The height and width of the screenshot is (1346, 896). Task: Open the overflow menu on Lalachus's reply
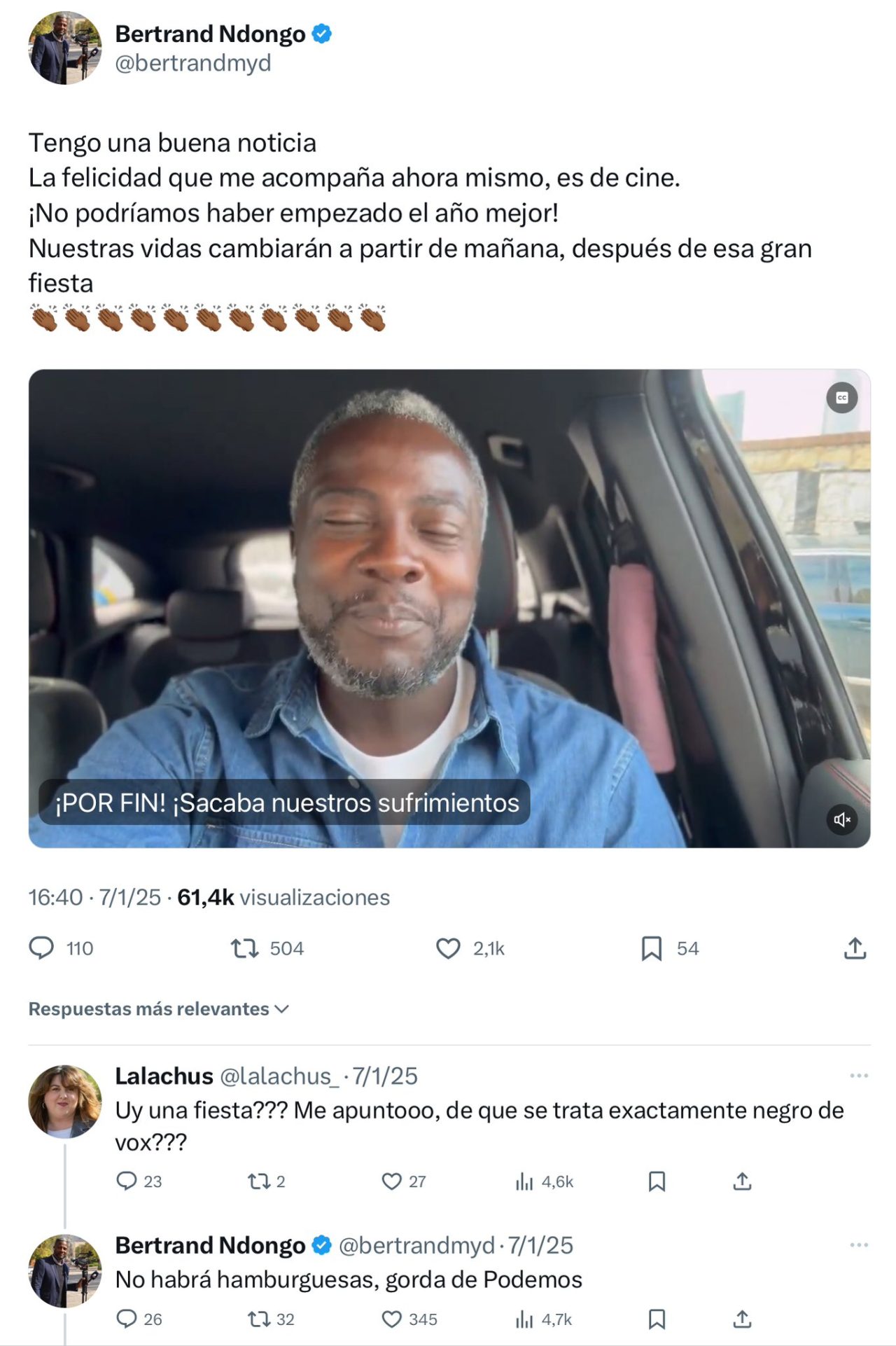pyautogui.click(x=858, y=1076)
